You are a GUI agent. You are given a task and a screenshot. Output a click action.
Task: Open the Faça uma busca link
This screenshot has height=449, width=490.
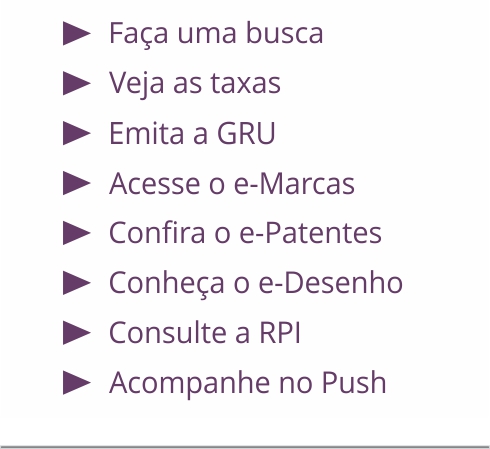coord(216,33)
